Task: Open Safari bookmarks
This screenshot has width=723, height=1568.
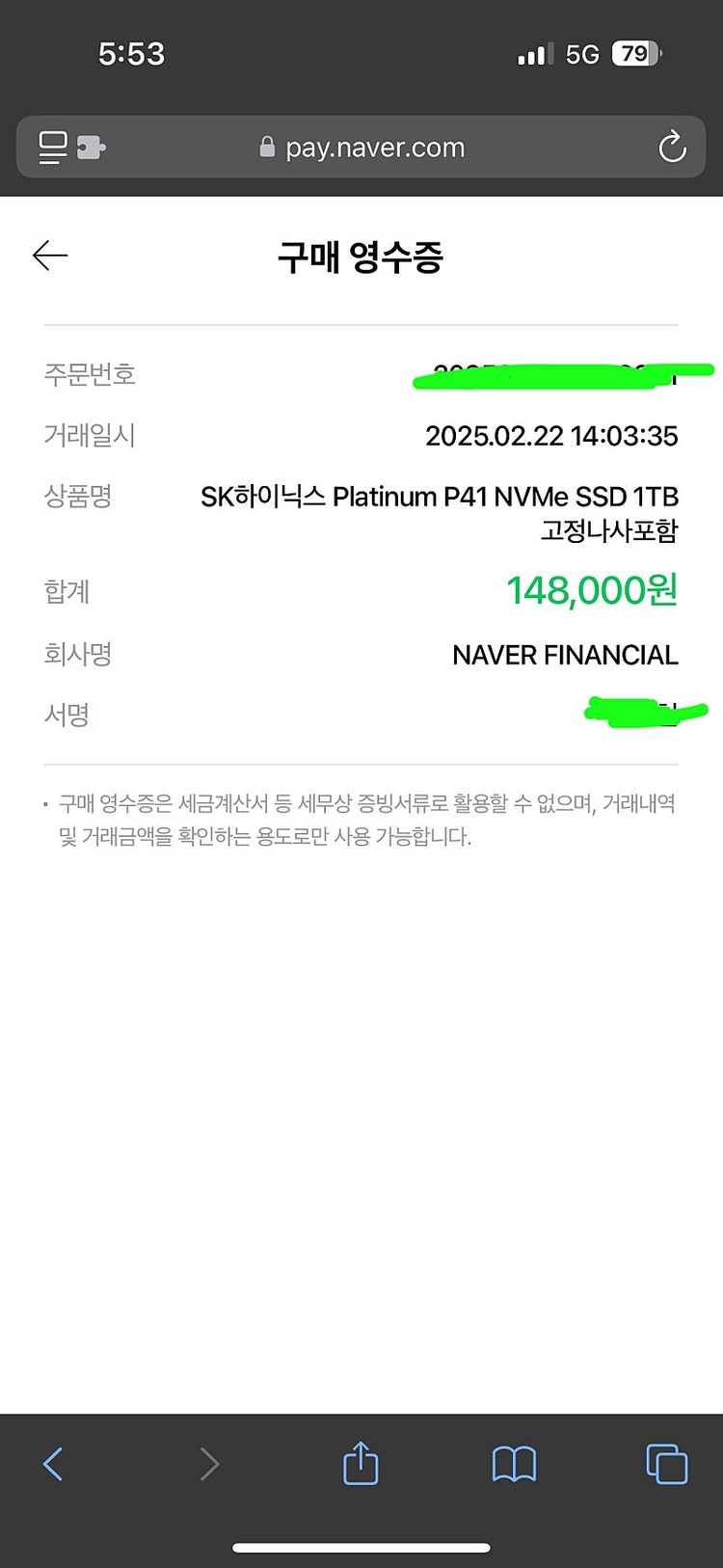Action: (514, 1464)
